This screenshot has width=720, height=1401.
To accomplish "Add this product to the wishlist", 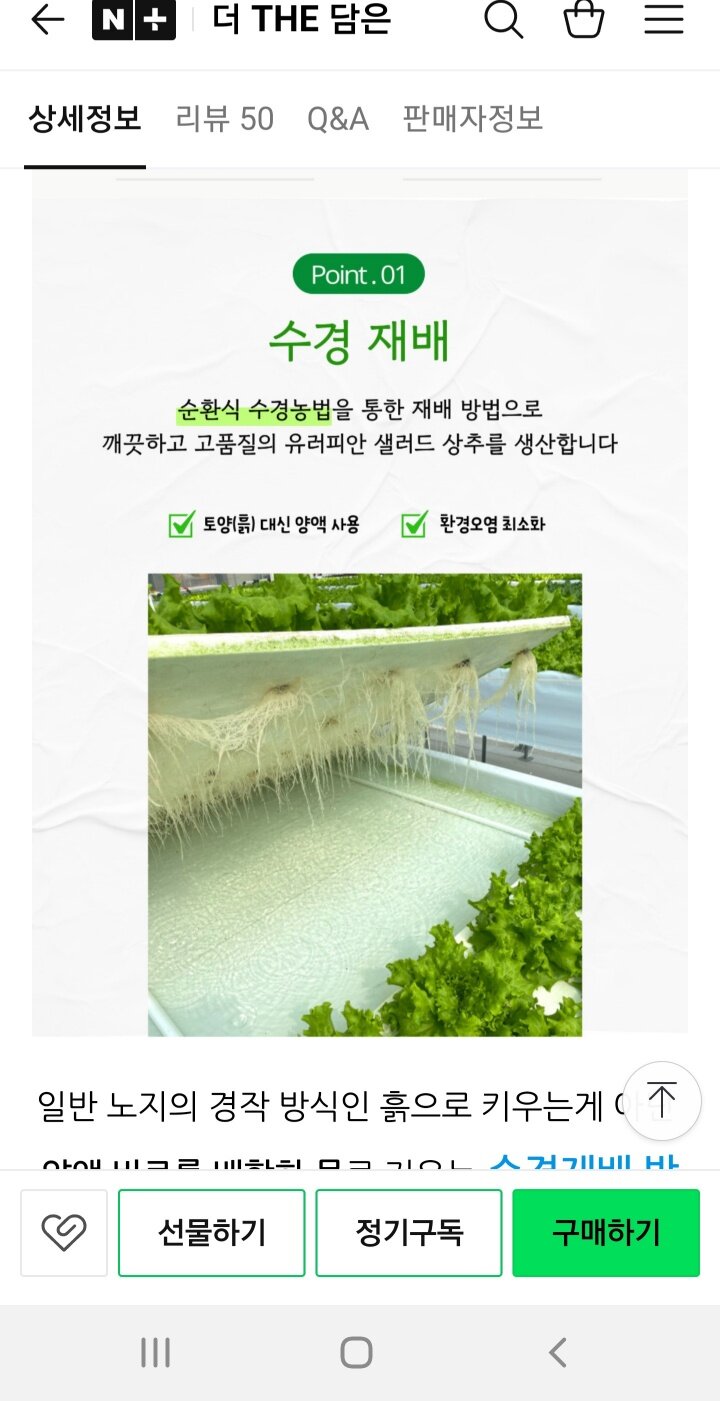I will (x=64, y=1233).
